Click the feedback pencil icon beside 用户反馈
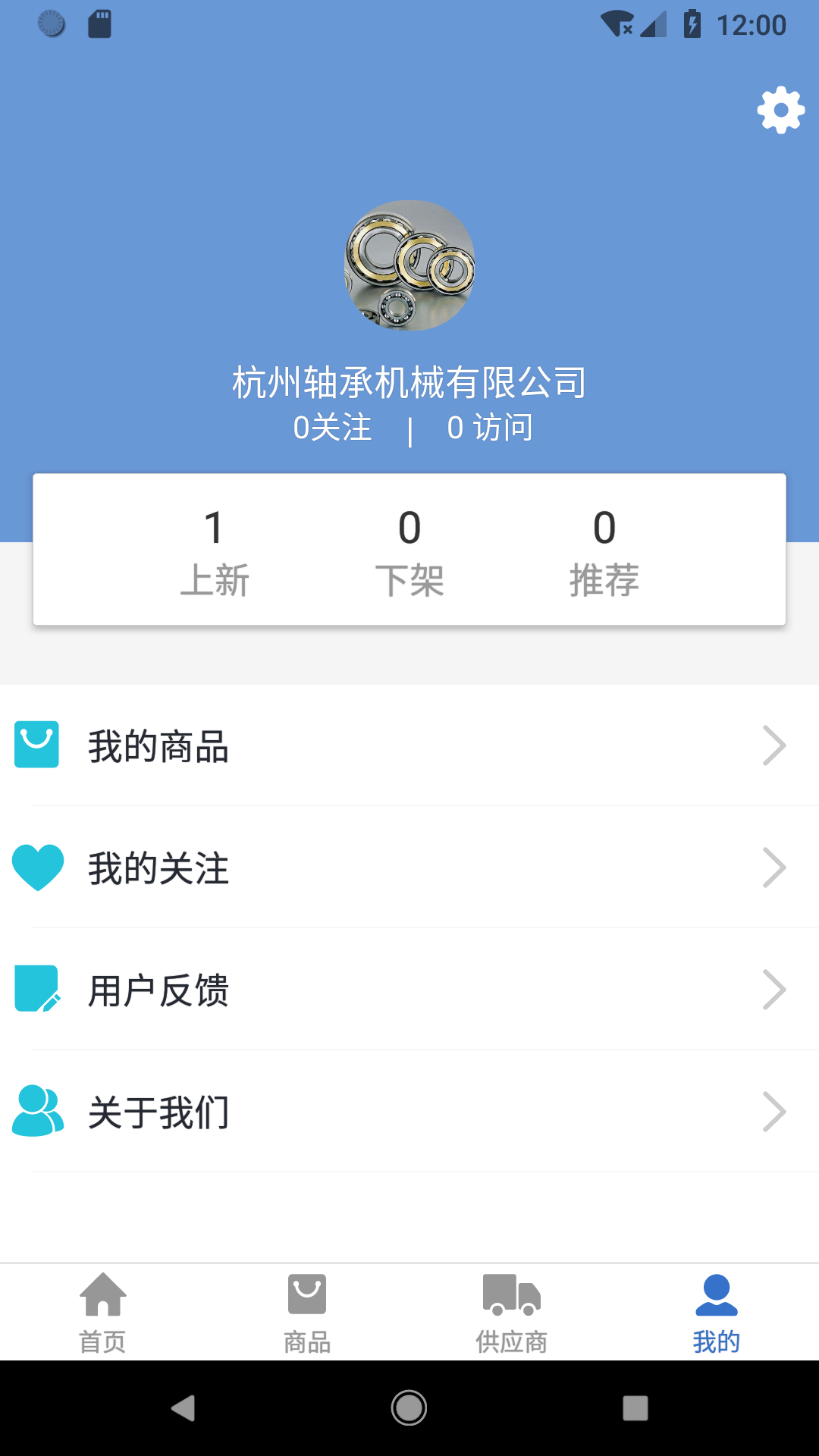Screen dimensions: 819x1456 coord(38,988)
